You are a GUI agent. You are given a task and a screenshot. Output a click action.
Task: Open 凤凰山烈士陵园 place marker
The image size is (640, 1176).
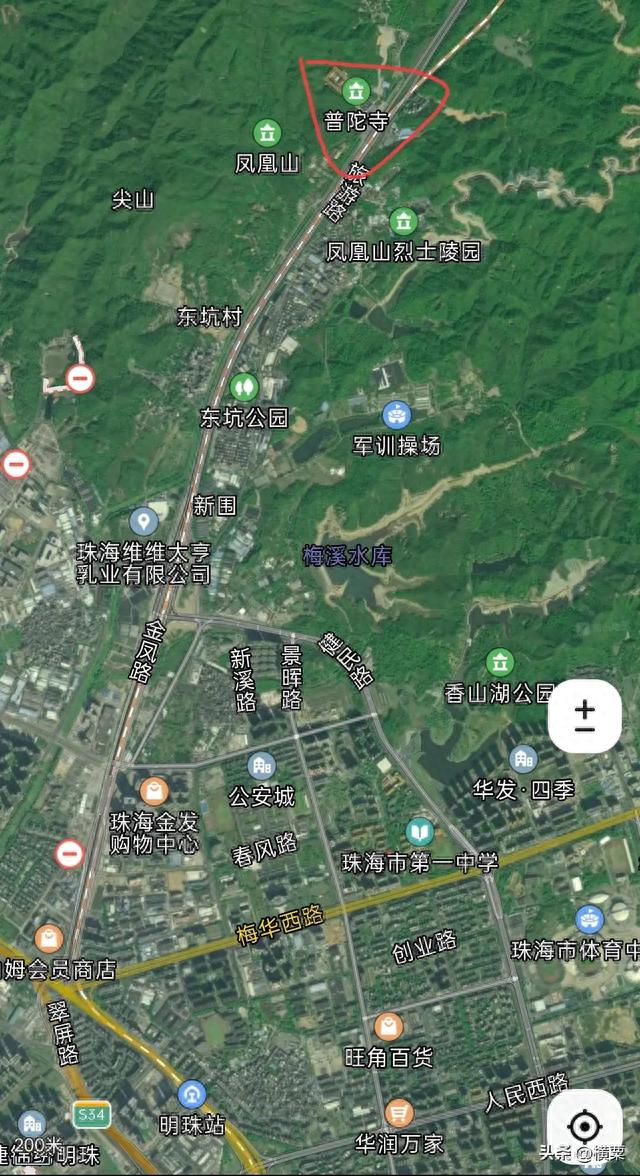point(404,220)
